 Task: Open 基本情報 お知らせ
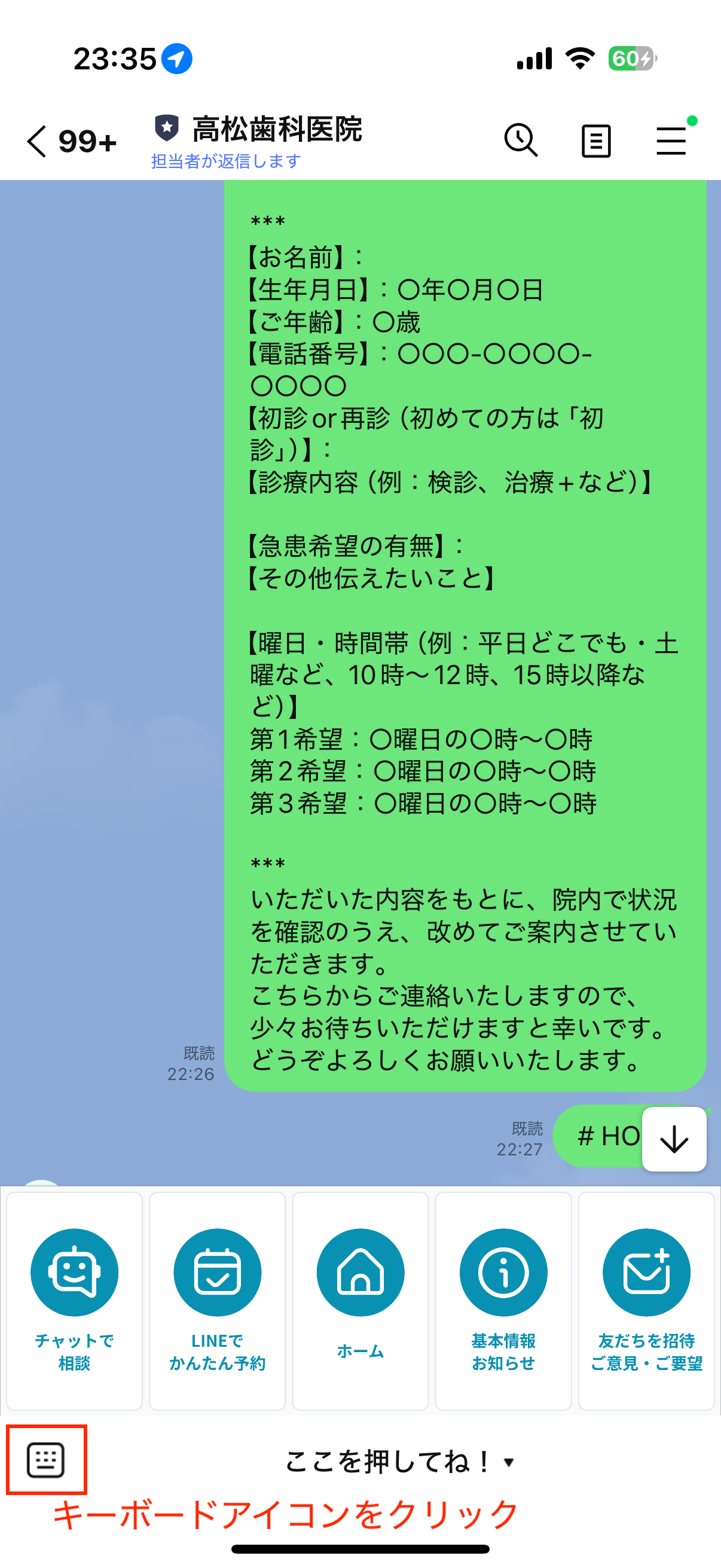(503, 1300)
